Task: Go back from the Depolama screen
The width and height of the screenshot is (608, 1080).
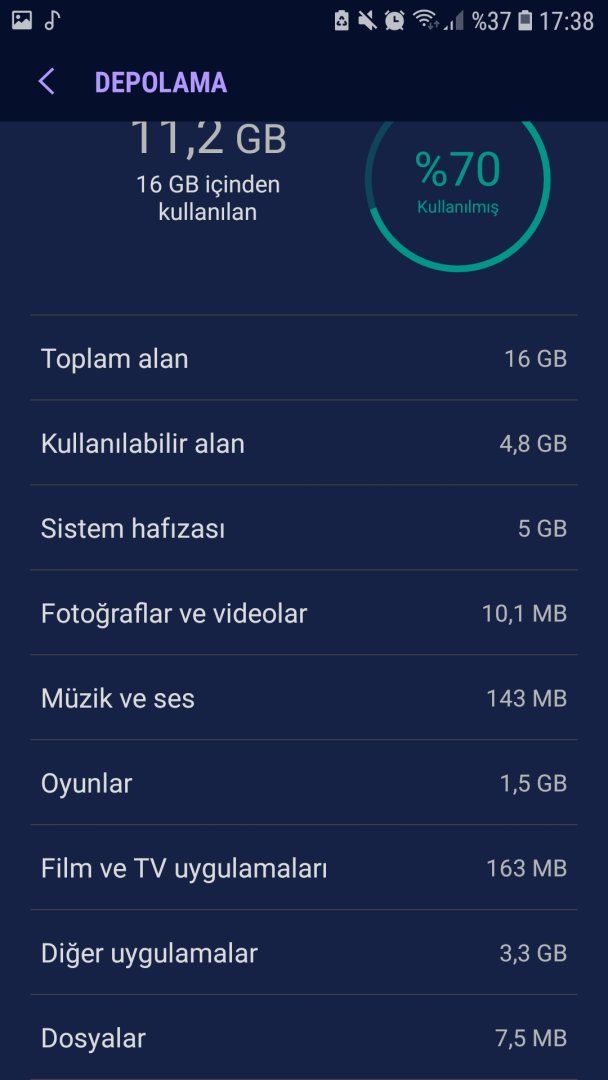Action: click(x=46, y=82)
